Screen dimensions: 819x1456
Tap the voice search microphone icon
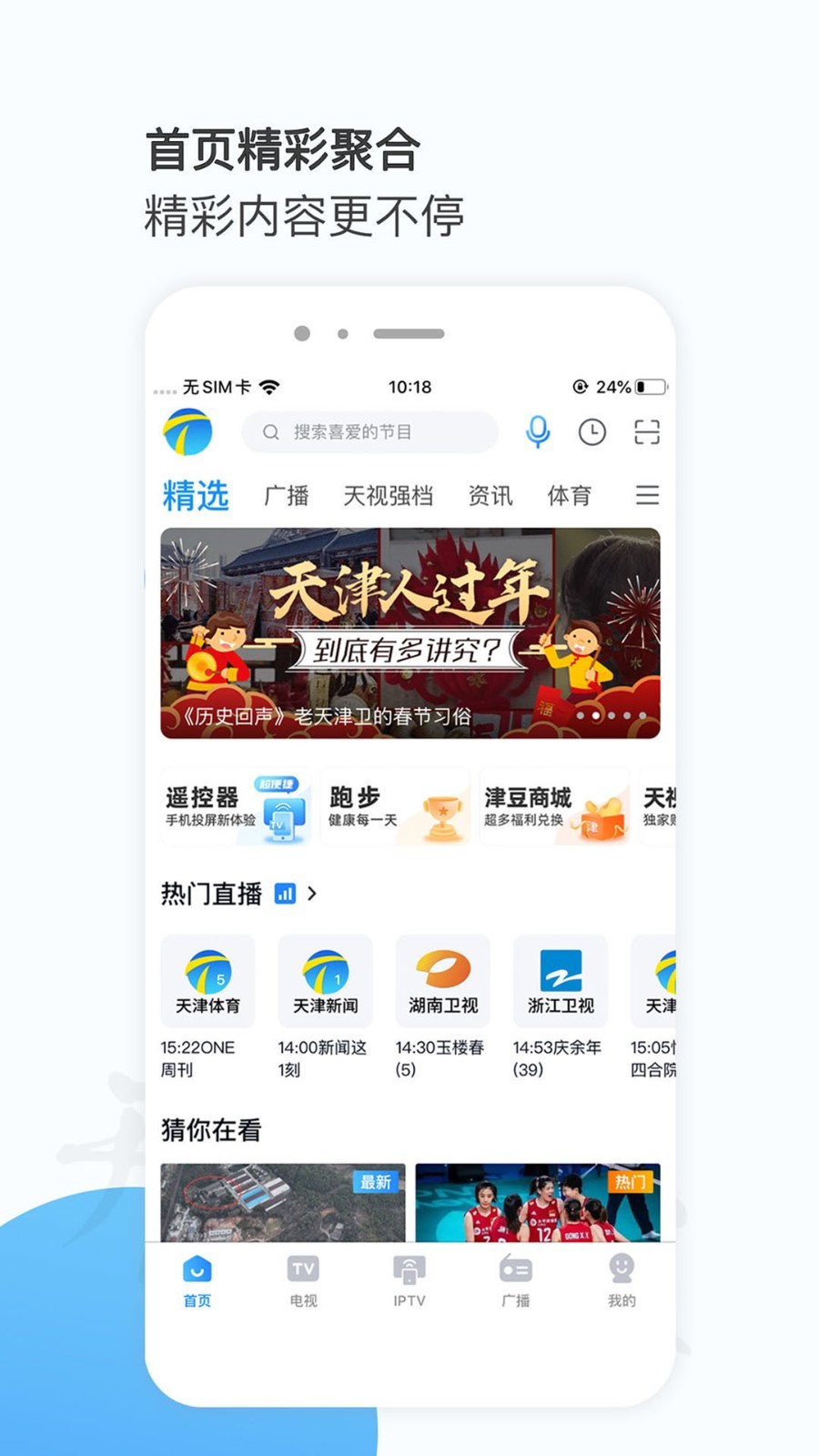coord(537,433)
